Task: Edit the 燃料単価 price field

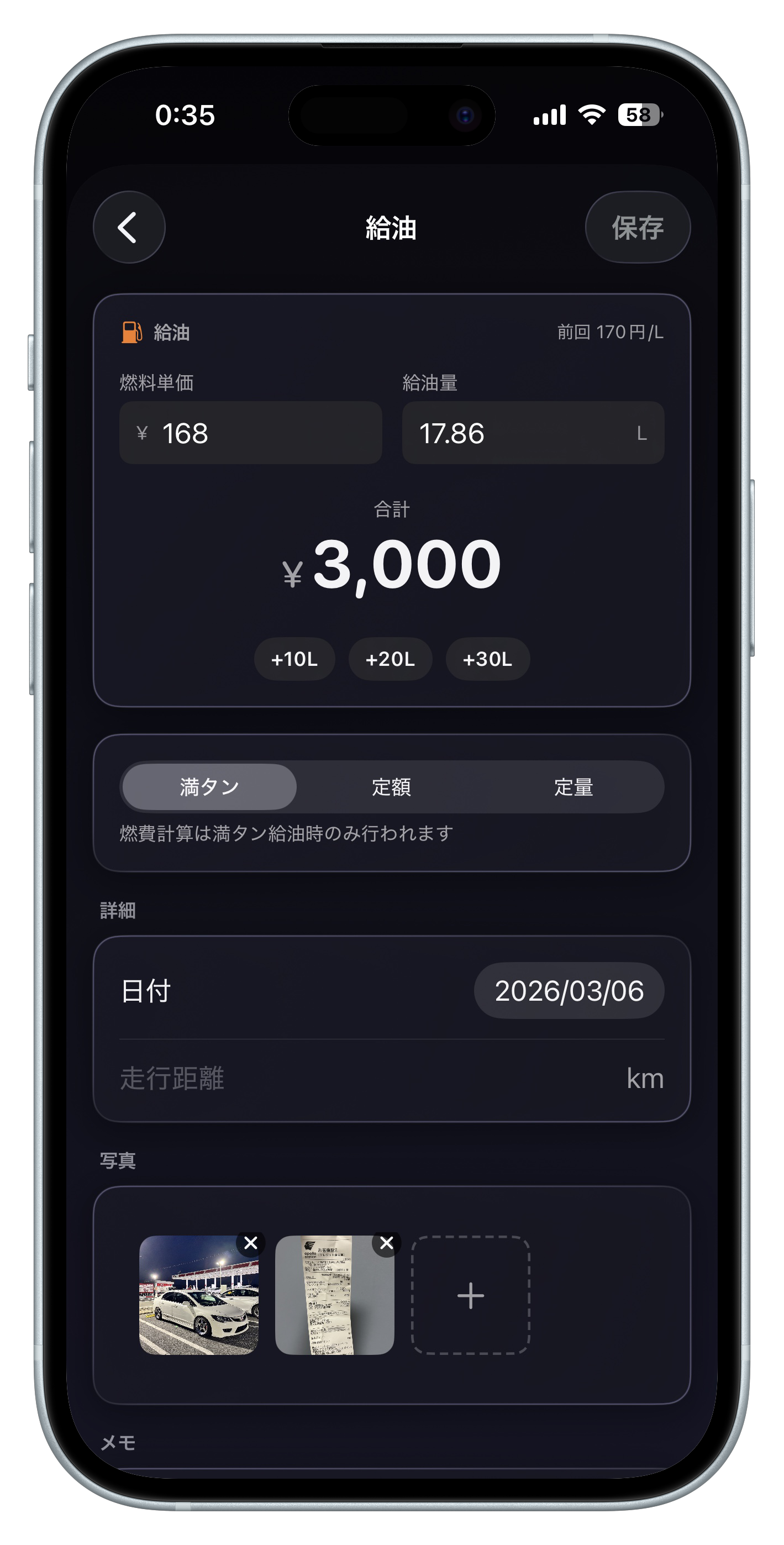Action: click(x=251, y=433)
